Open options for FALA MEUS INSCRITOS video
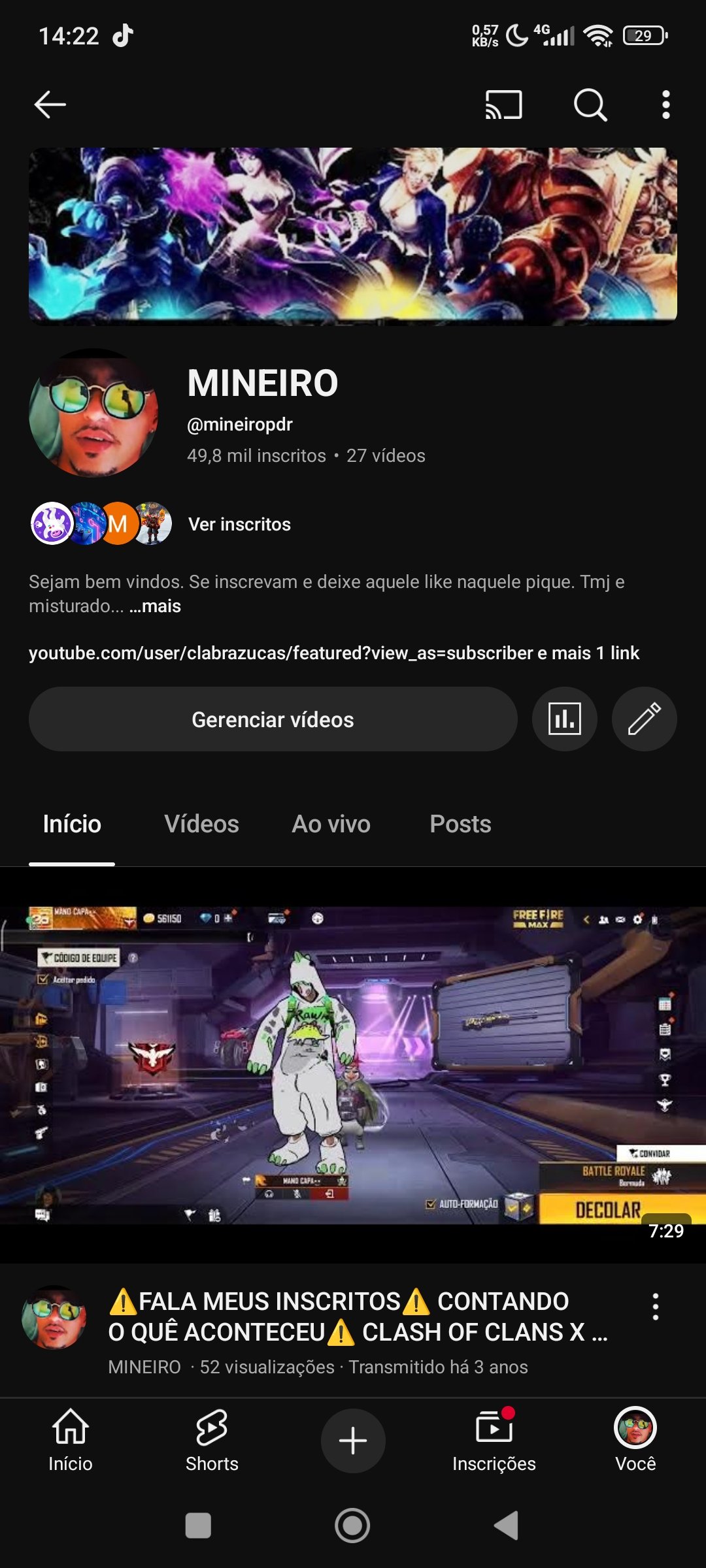 coord(656,1307)
